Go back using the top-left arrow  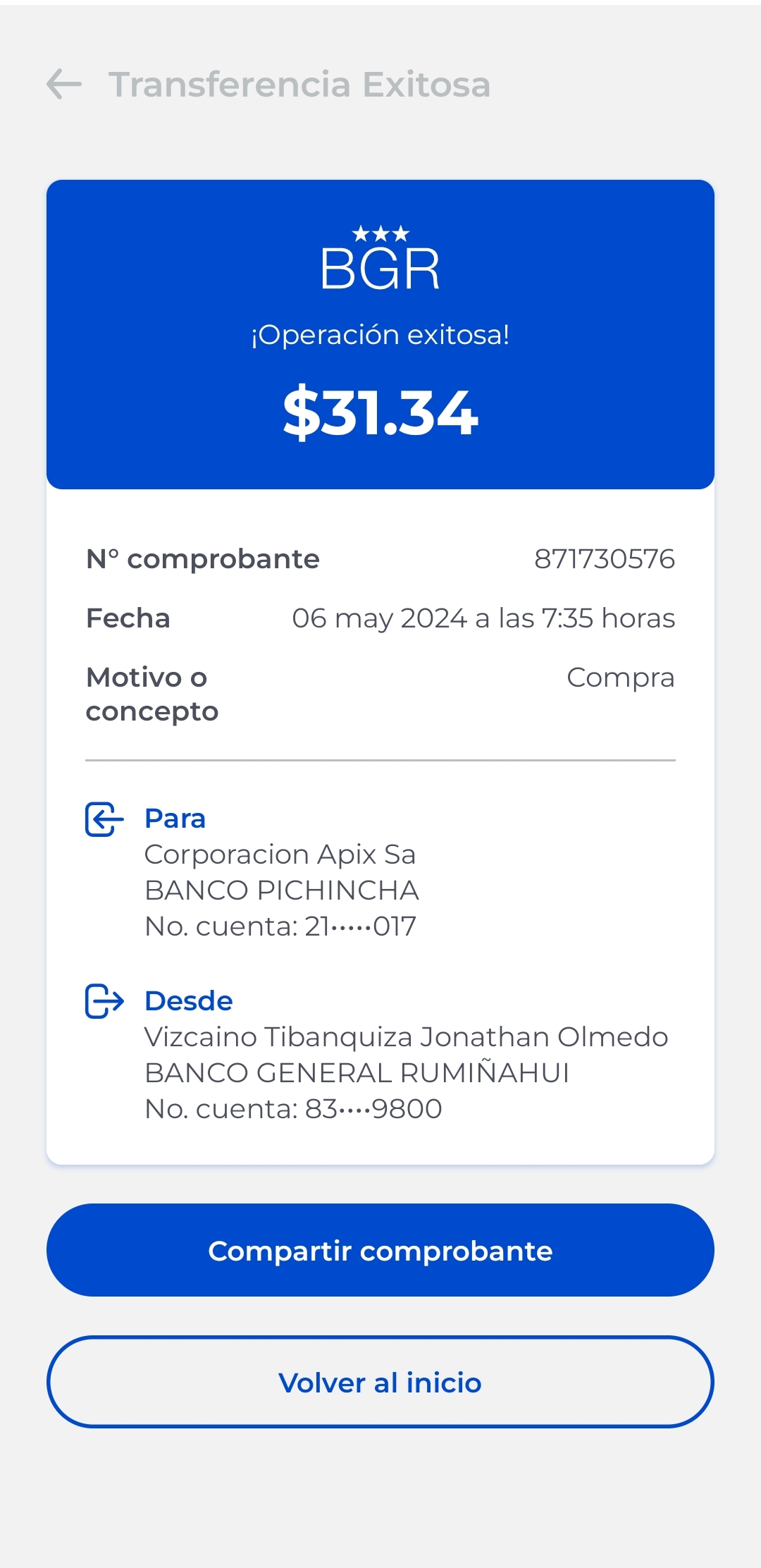pos(64,85)
